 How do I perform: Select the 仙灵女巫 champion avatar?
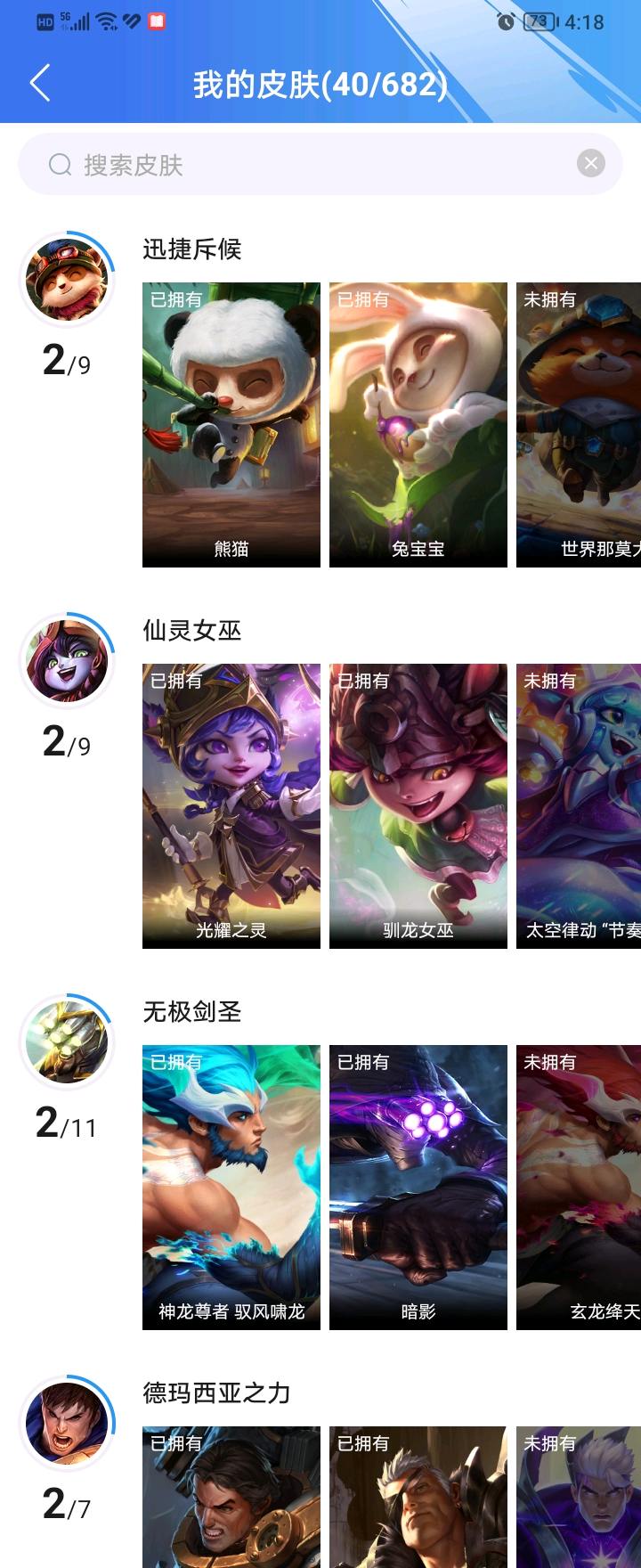pyautogui.click(x=67, y=661)
